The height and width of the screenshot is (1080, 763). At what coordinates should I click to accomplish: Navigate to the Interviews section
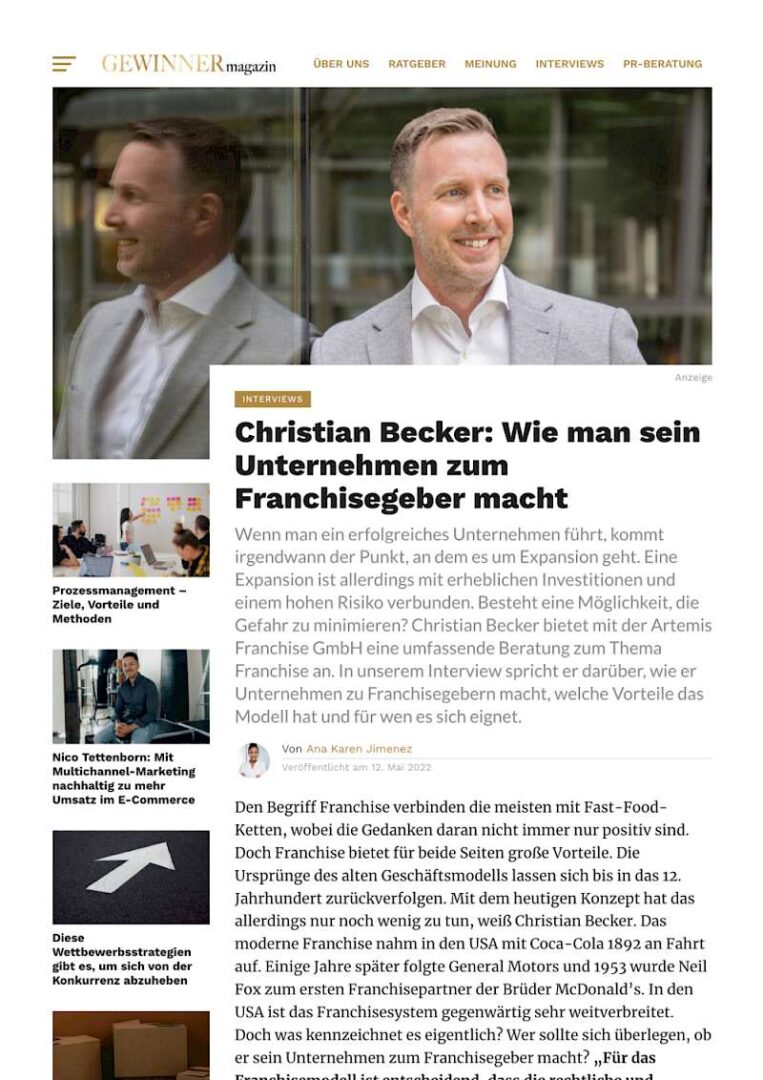coord(569,64)
